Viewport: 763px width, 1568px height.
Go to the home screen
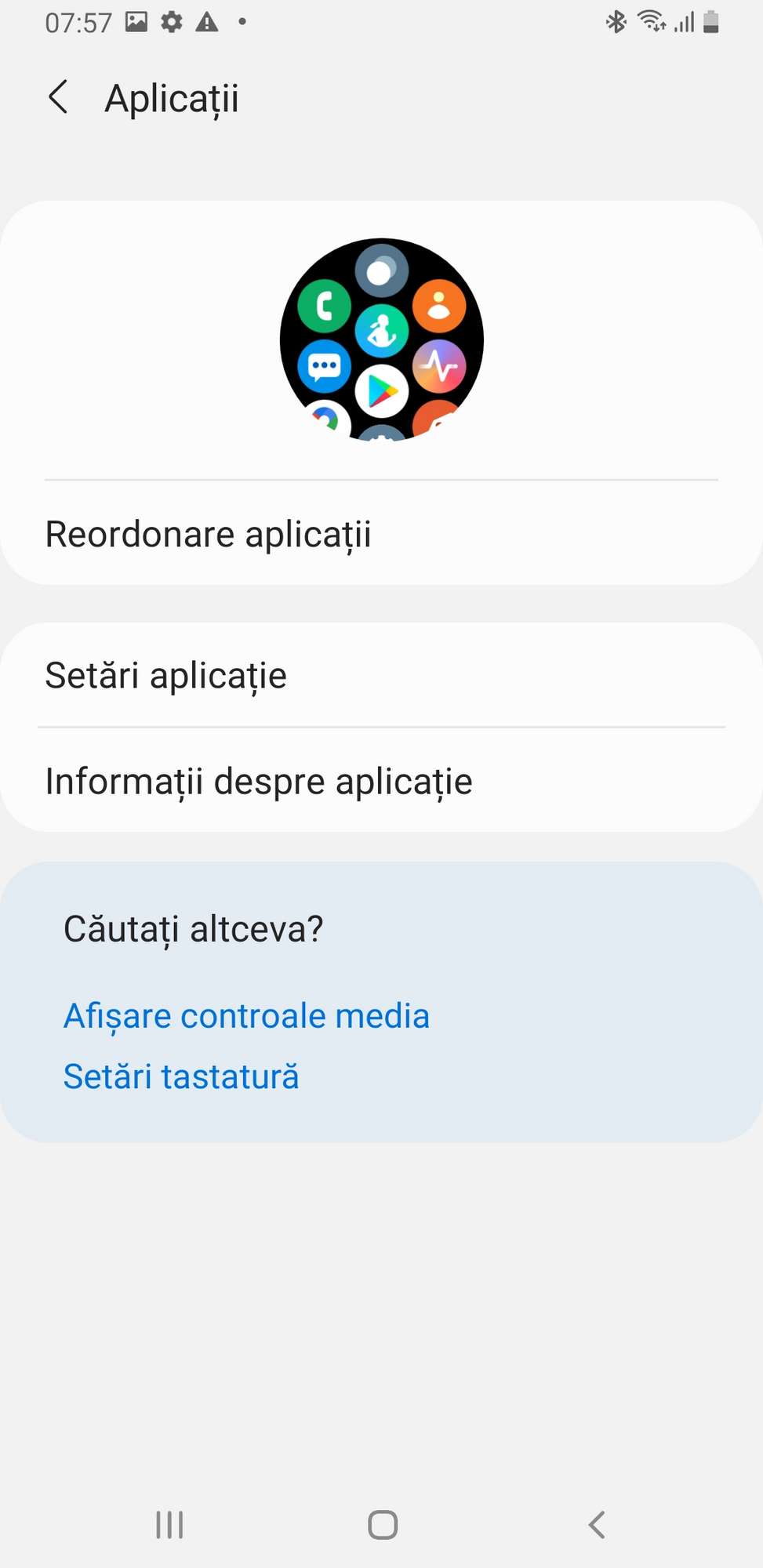pos(383,1525)
